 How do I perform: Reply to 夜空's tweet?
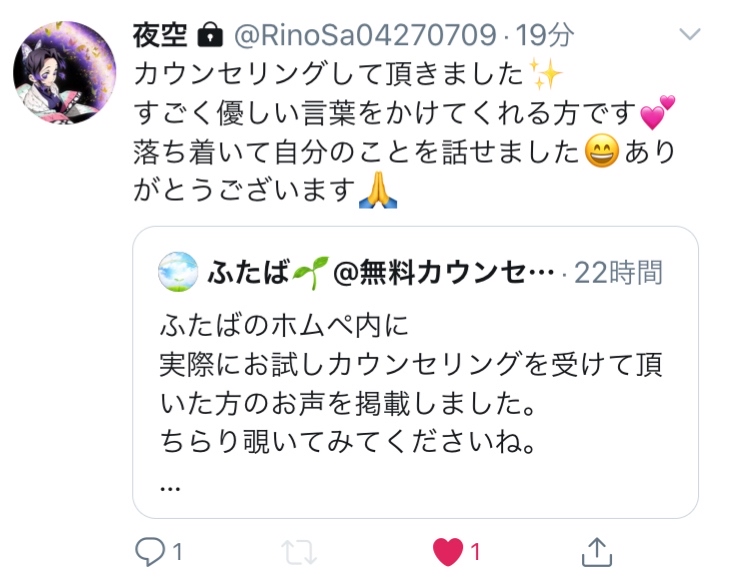(x=148, y=550)
